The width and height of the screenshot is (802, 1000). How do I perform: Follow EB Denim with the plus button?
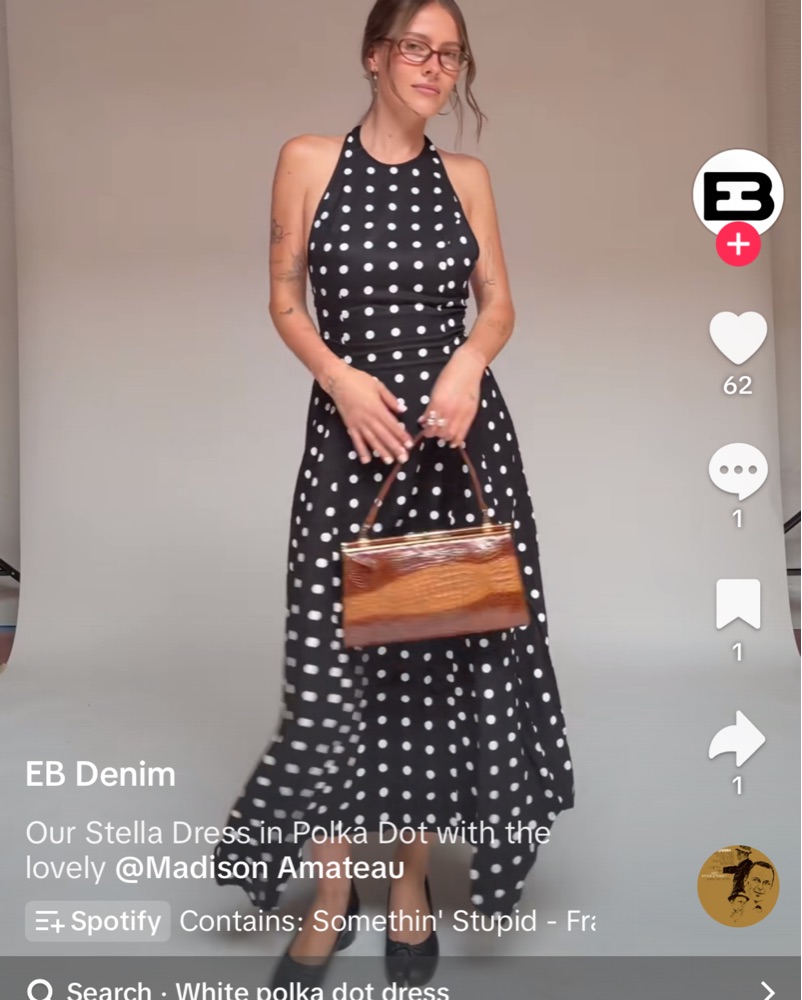738,246
